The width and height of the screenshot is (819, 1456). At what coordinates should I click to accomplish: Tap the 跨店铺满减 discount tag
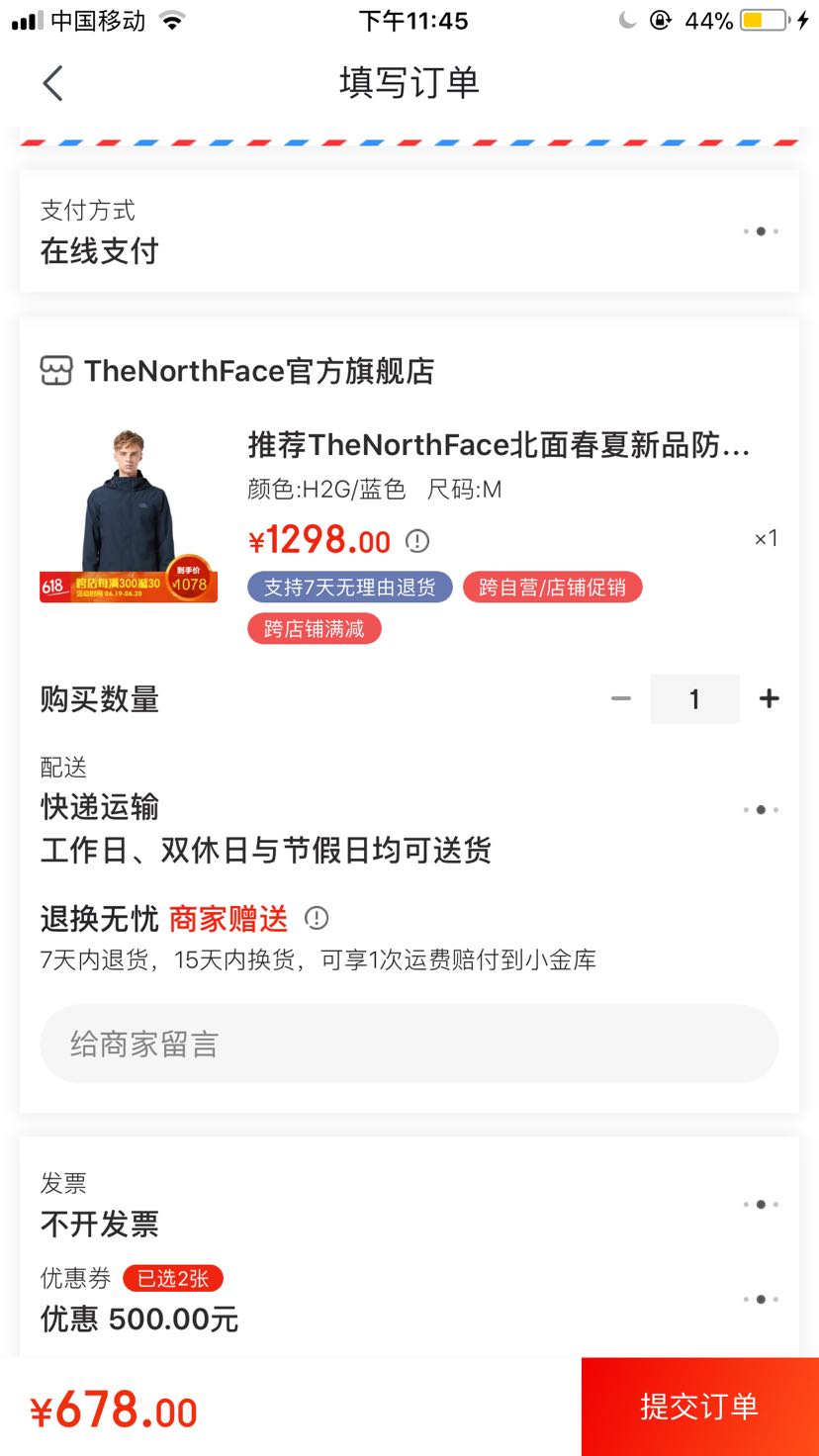[314, 629]
